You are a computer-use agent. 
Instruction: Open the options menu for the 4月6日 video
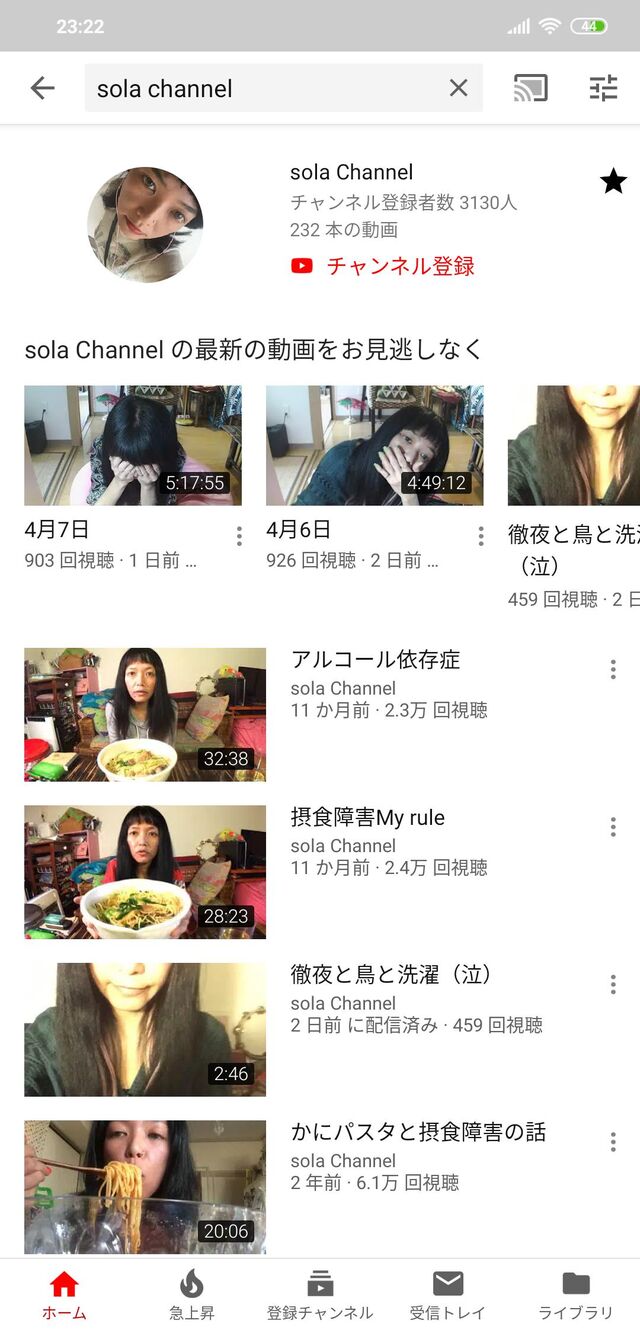[x=481, y=537]
